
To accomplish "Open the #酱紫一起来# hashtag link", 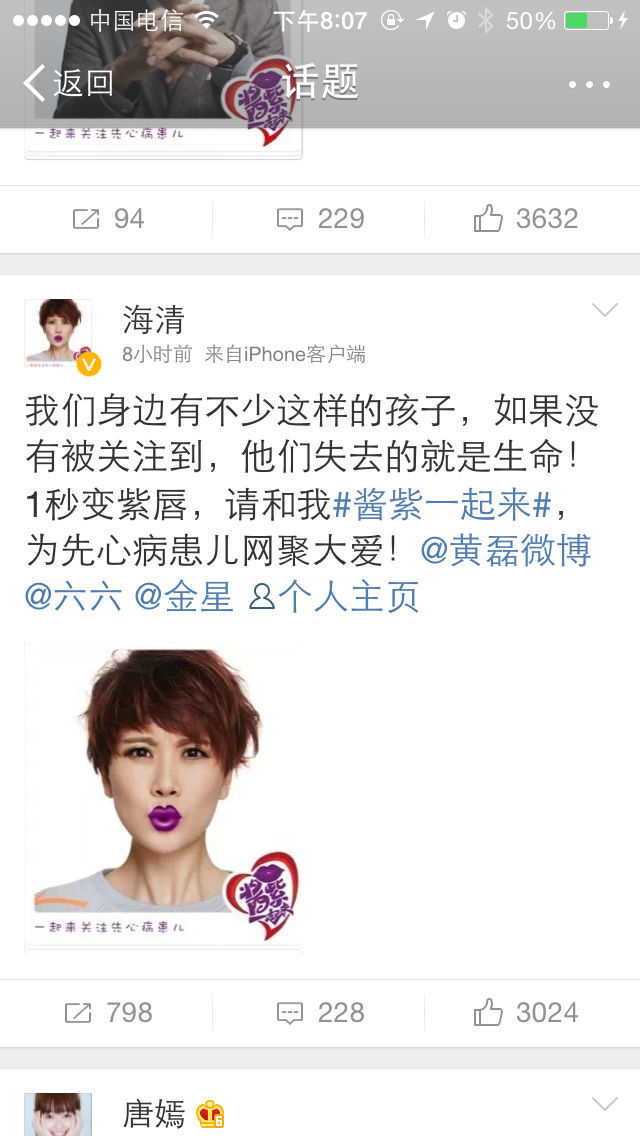I will [441, 505].
